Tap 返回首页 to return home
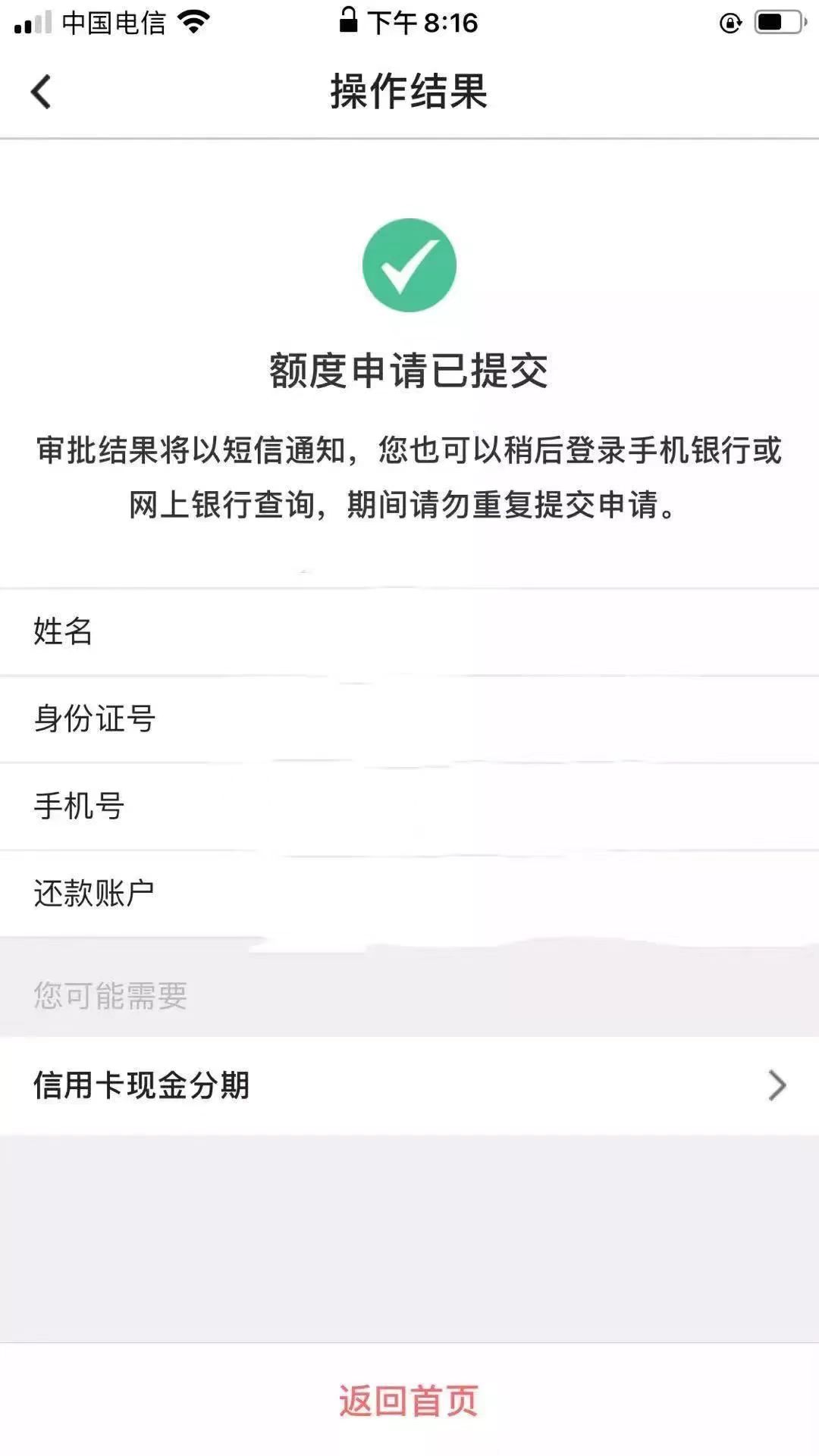This screenshot has width=819, height=1456. pos(409,1401)
